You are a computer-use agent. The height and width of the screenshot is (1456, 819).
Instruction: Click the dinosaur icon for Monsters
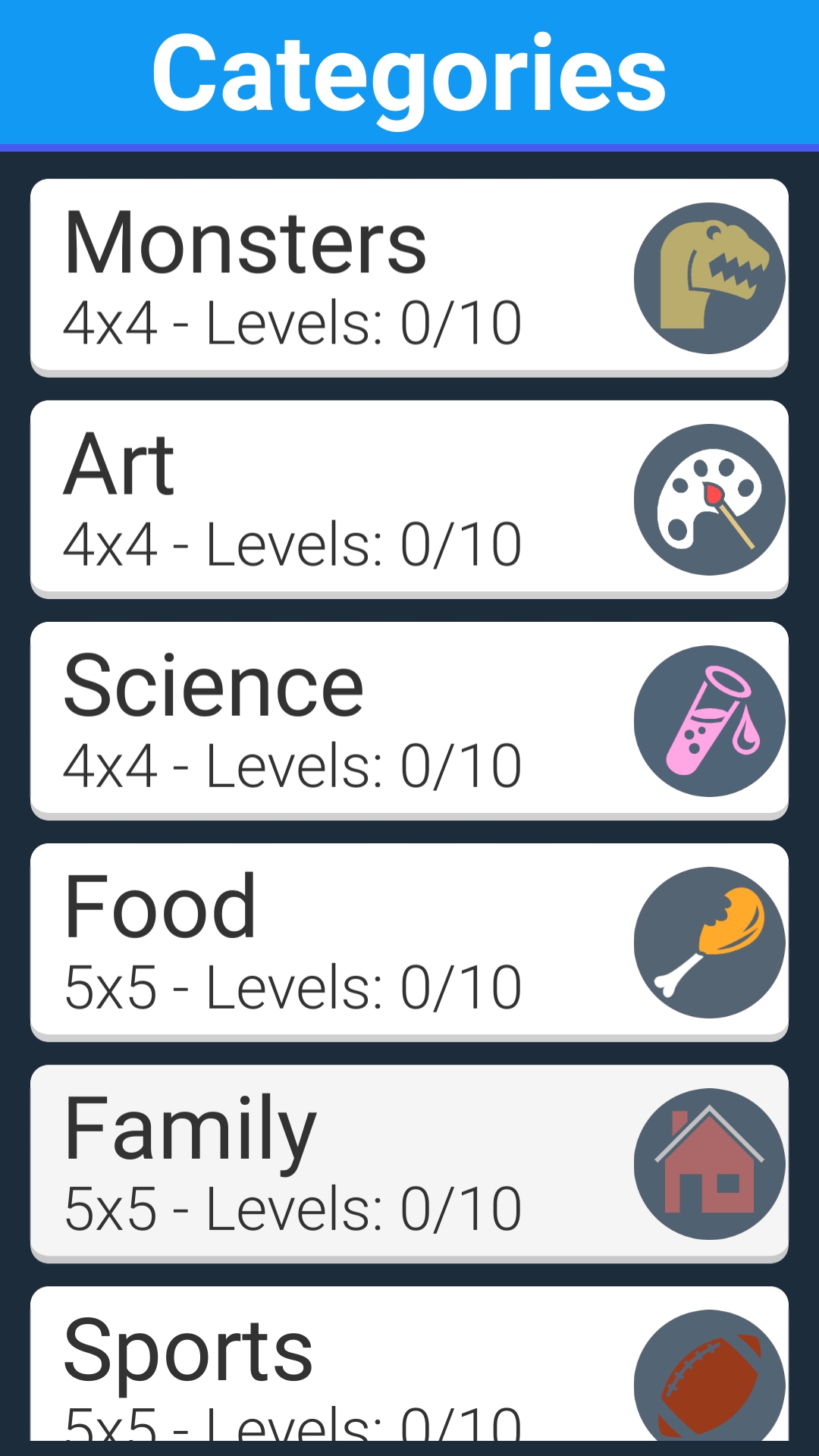click(x=710, y=278)
